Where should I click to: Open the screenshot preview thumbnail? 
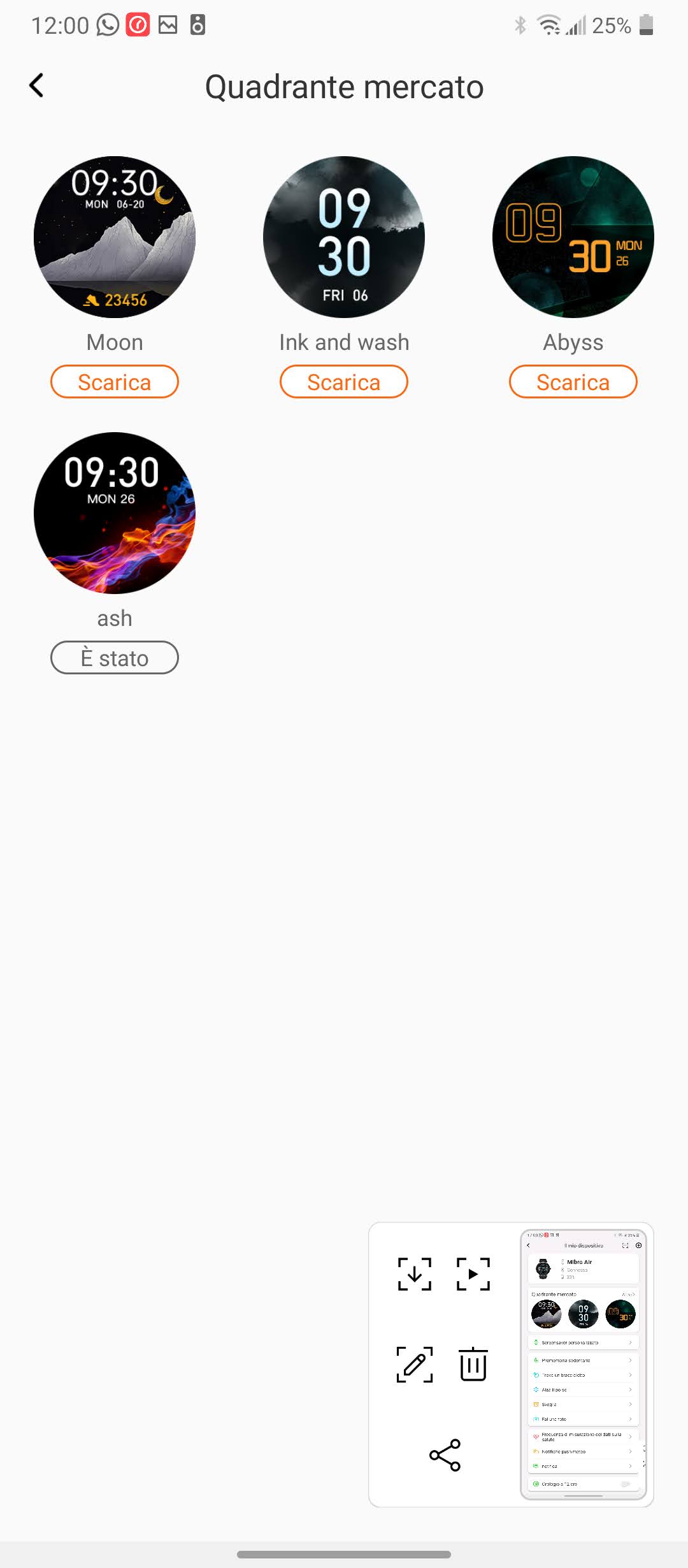coord(584,1364)
